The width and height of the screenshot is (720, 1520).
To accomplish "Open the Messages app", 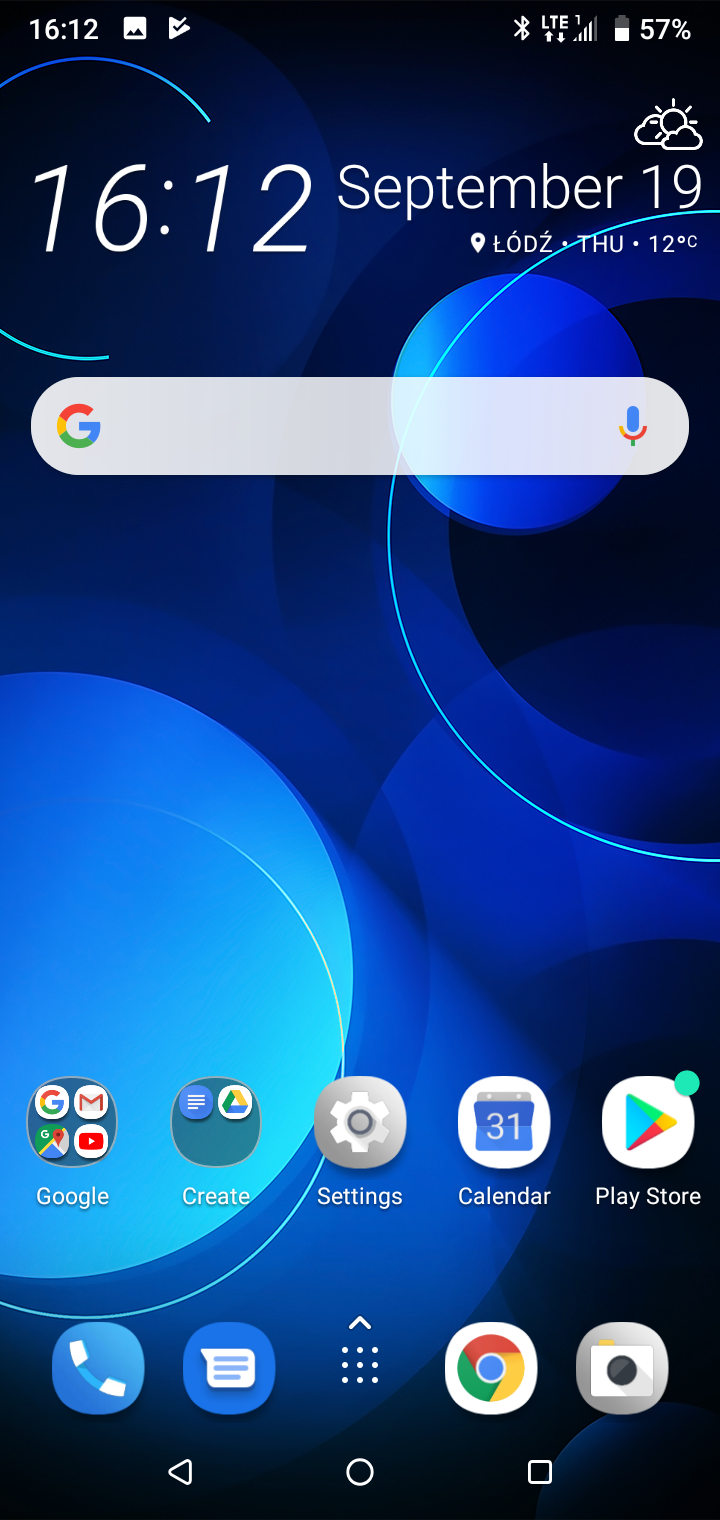I will coord(229,1368).
